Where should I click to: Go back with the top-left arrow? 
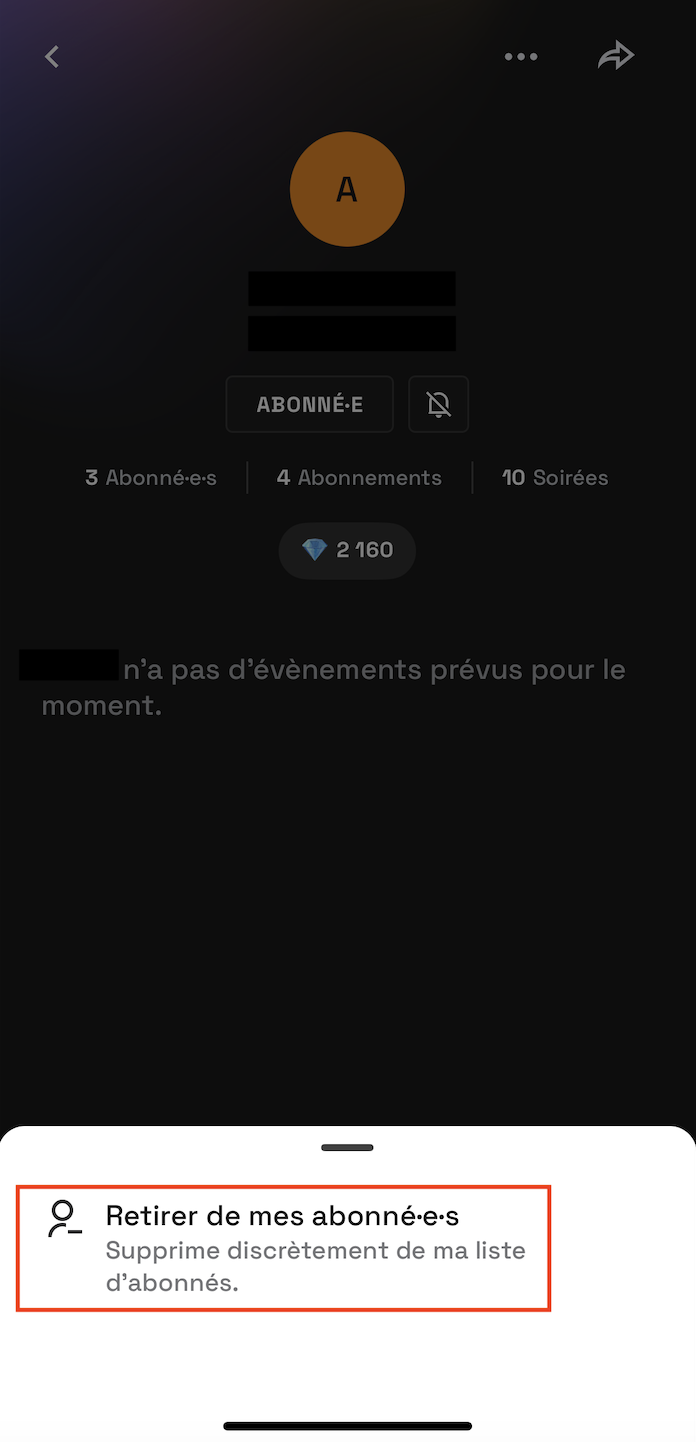[x=53, y=57]
